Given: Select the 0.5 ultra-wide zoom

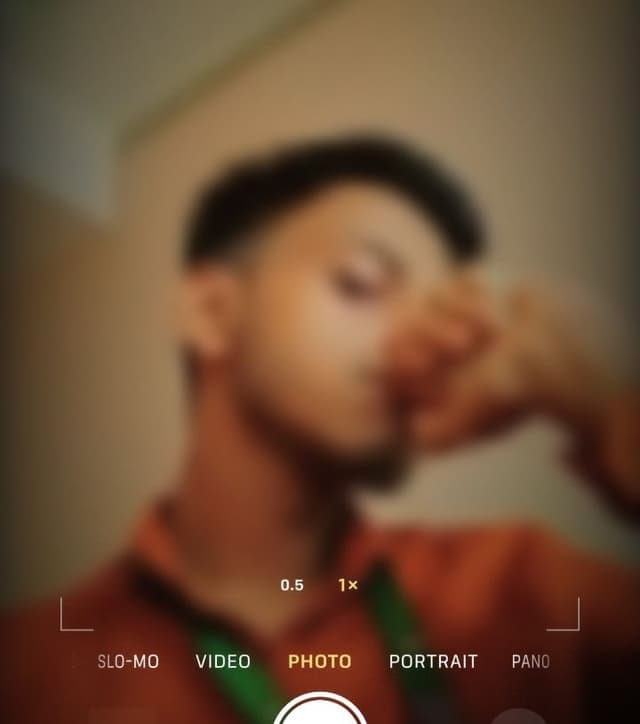Looking at the screenshot, I should (292, 585).
